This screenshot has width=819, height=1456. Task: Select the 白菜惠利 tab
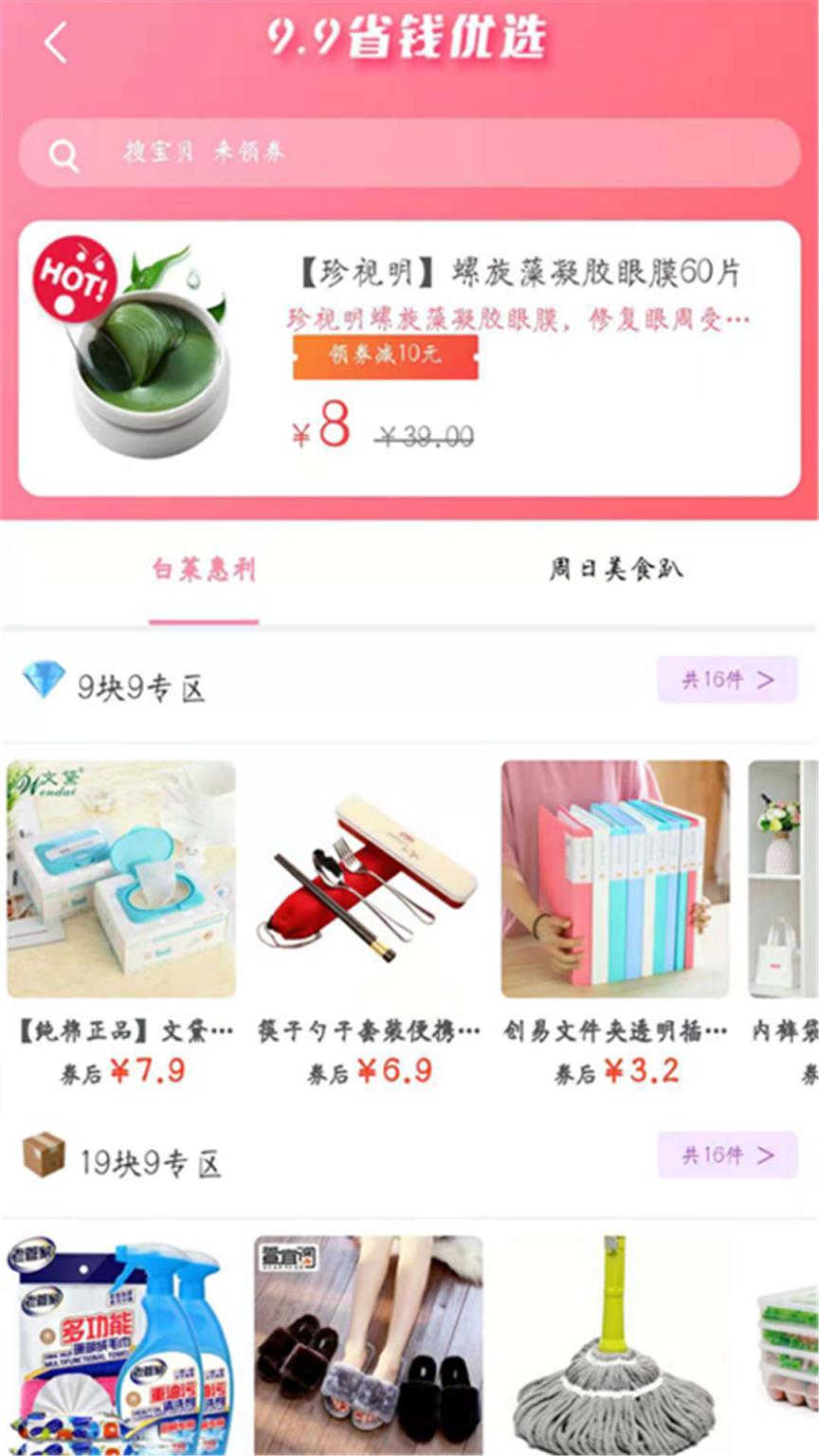point(205,570)
